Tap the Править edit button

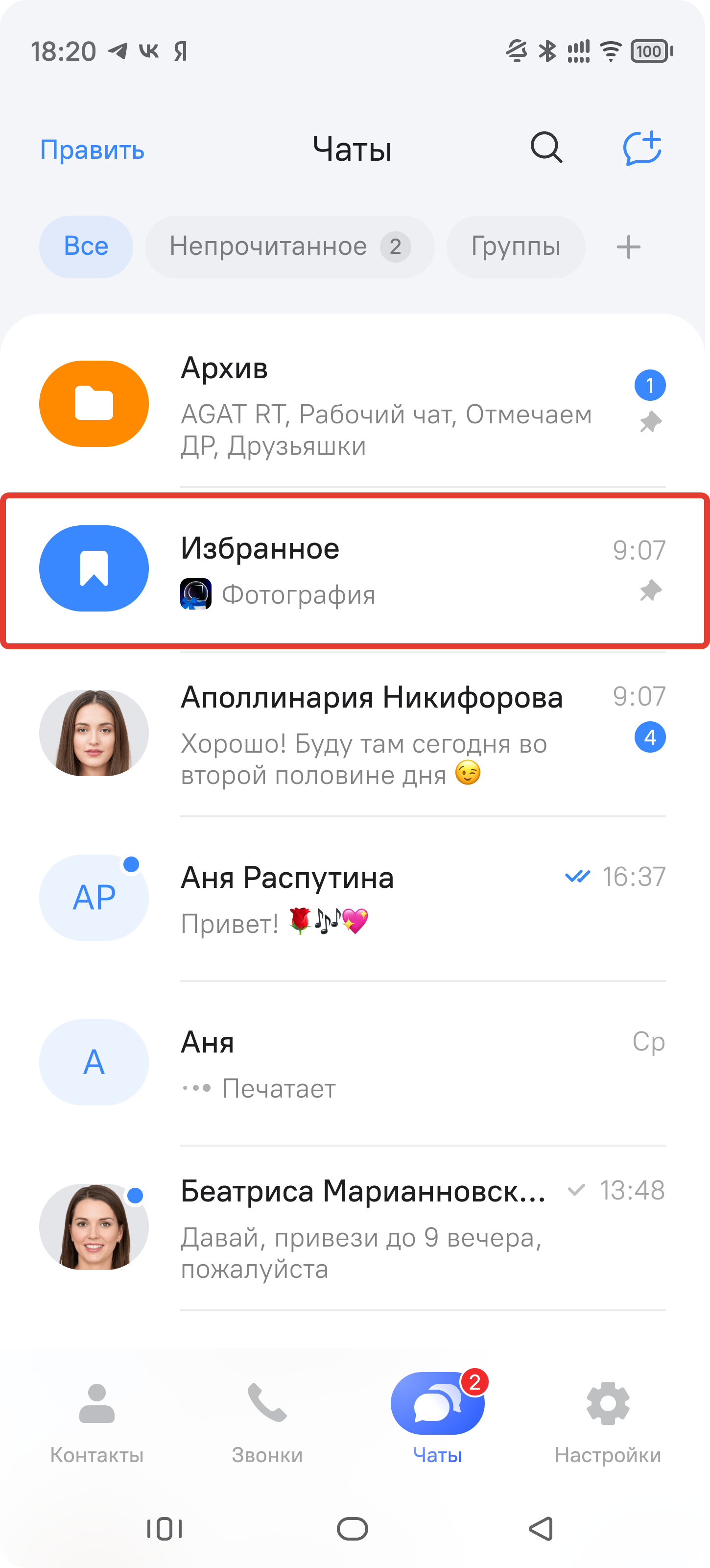tap(92, 150)
